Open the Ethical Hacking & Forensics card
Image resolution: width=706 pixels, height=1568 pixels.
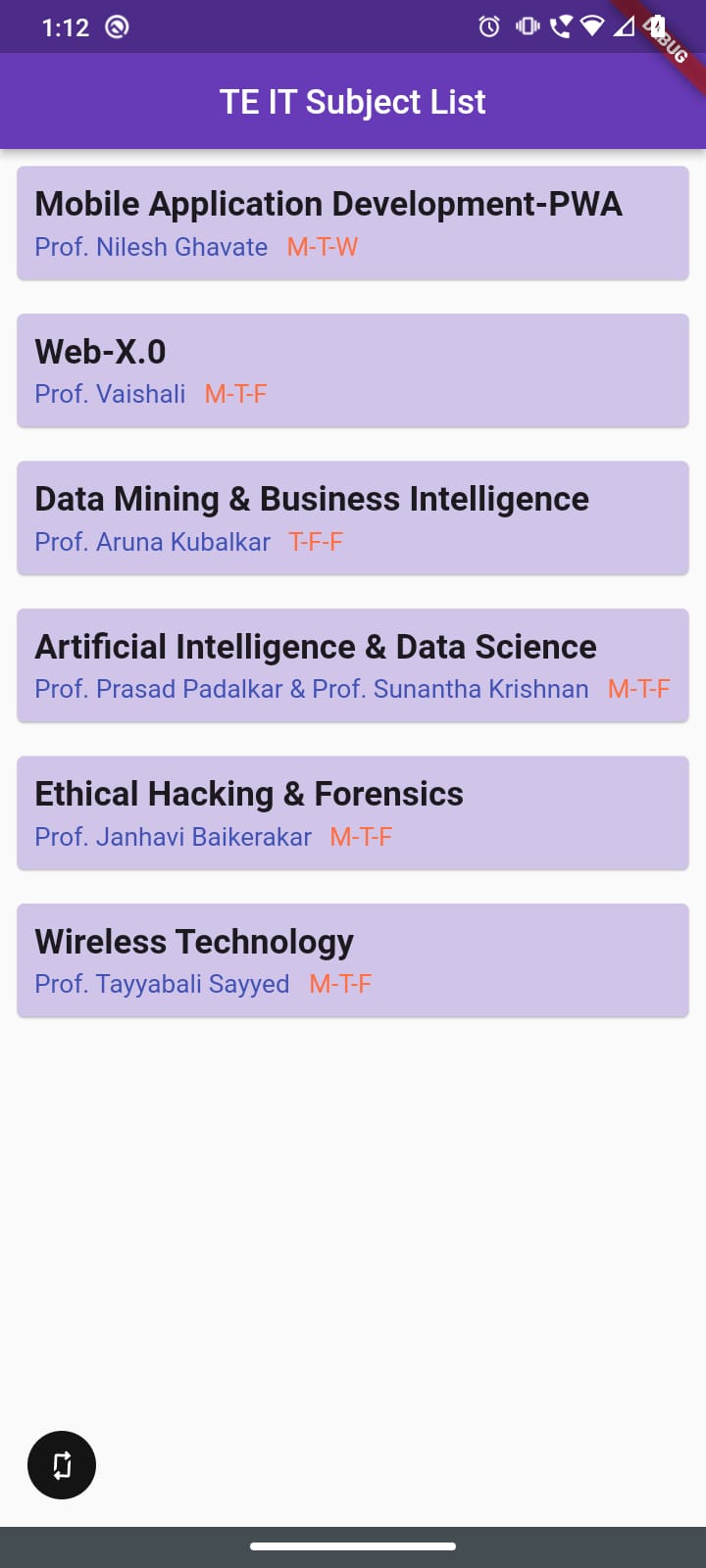[353, 812]
